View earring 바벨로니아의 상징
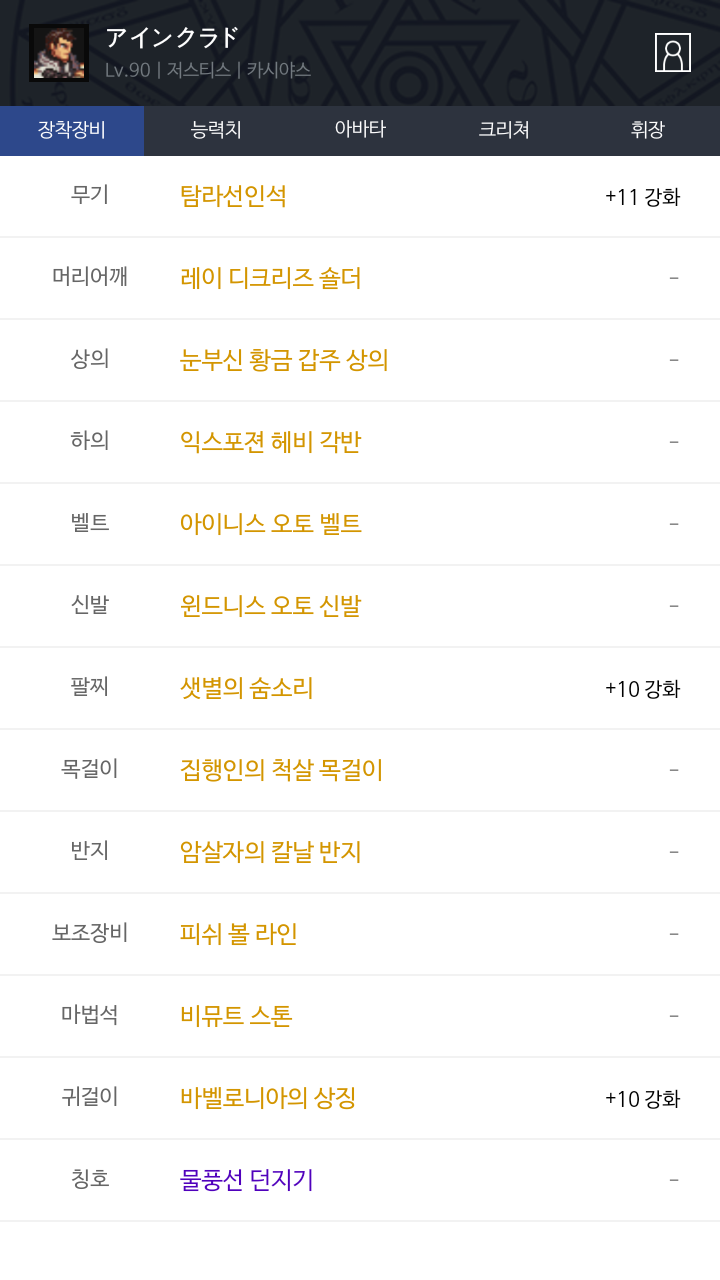Screen dimensions: 720x1280 coord(268,1098)
